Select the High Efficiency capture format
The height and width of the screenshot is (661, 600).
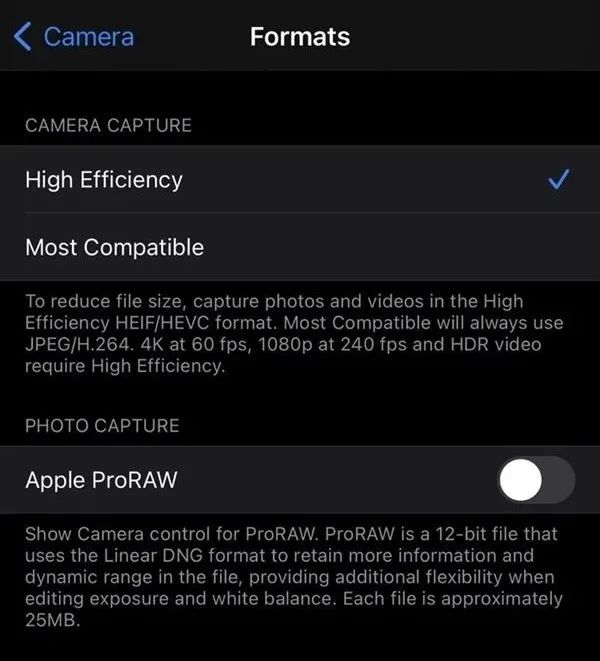coord(104,180)
